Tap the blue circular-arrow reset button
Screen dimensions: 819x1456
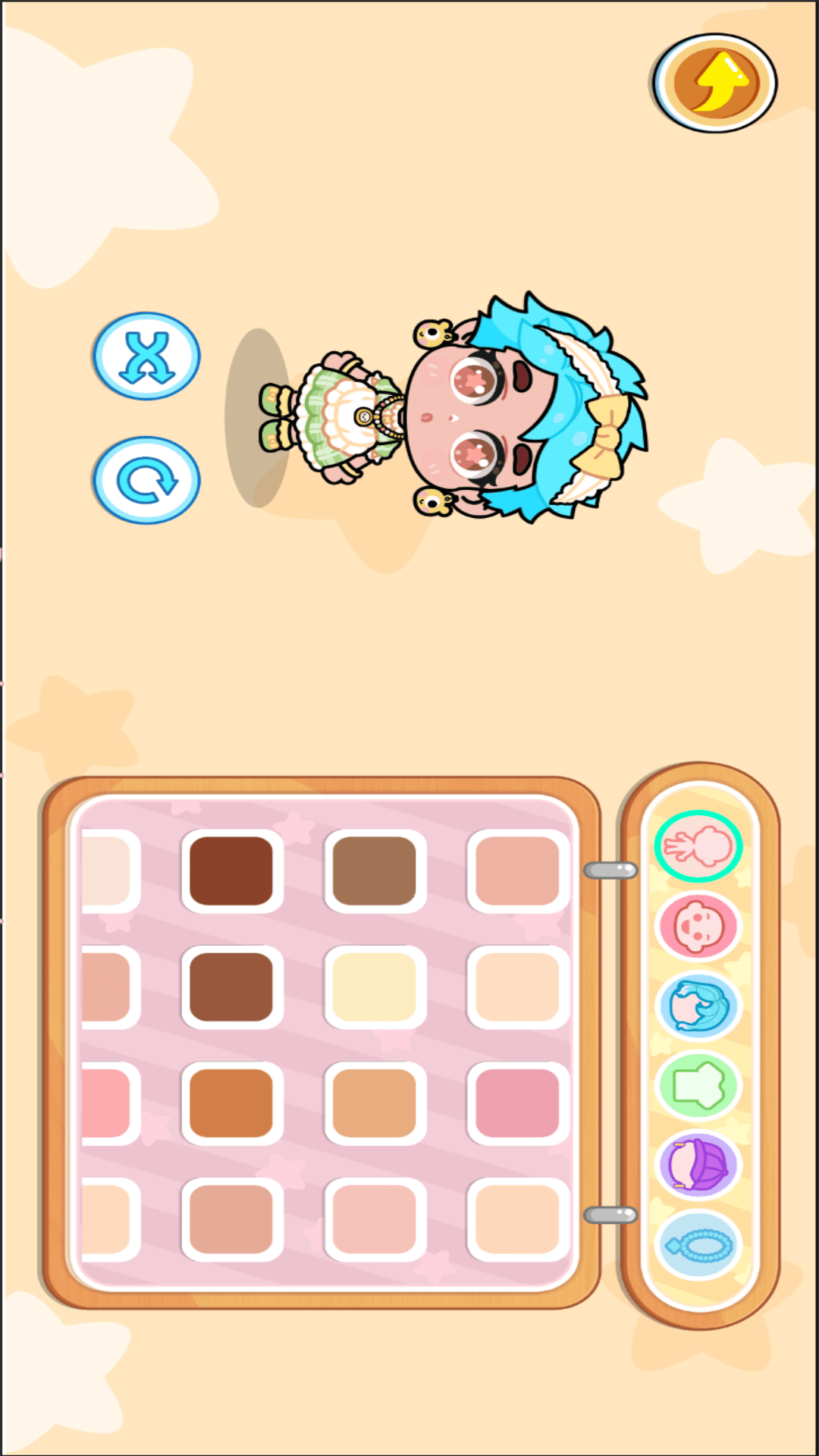(x=146, y=480)
